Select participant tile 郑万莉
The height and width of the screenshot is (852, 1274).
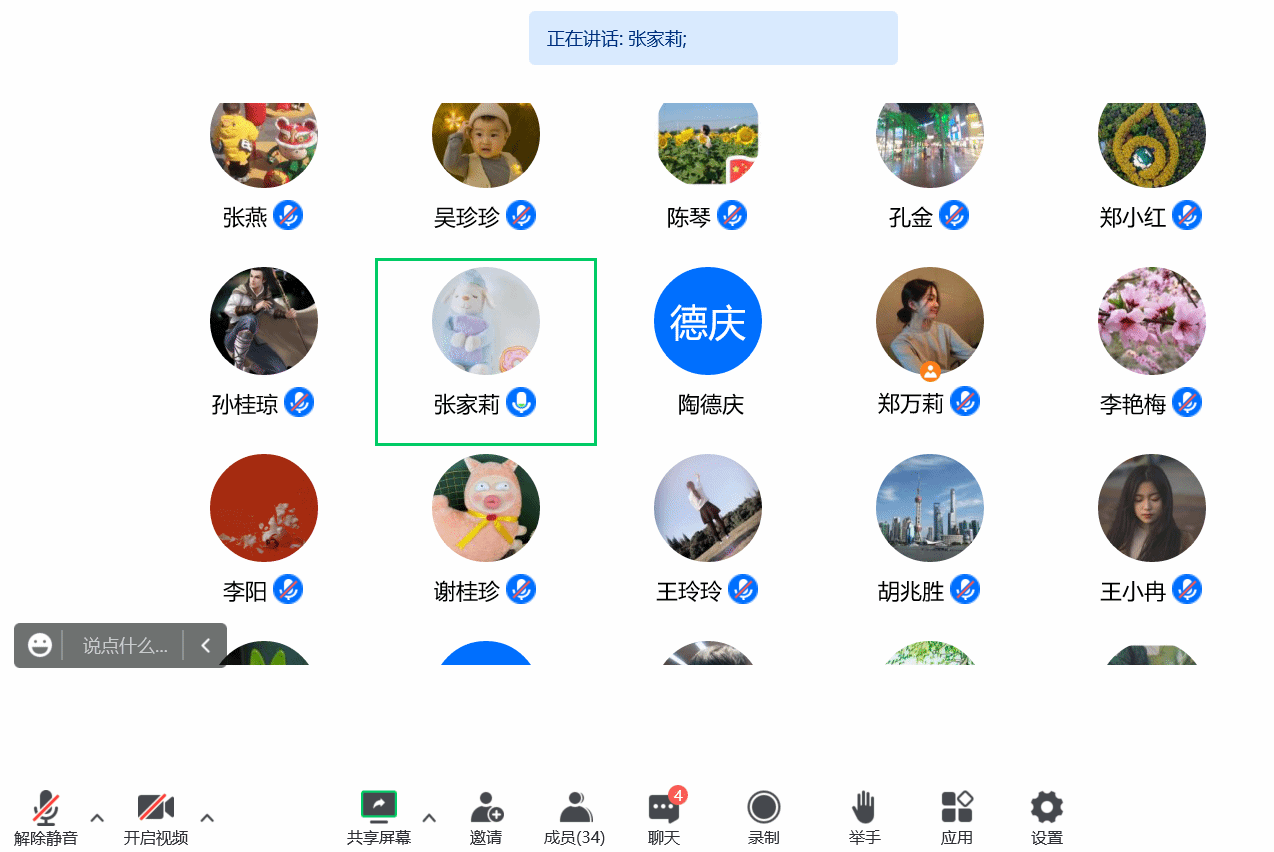click(930, 340)
